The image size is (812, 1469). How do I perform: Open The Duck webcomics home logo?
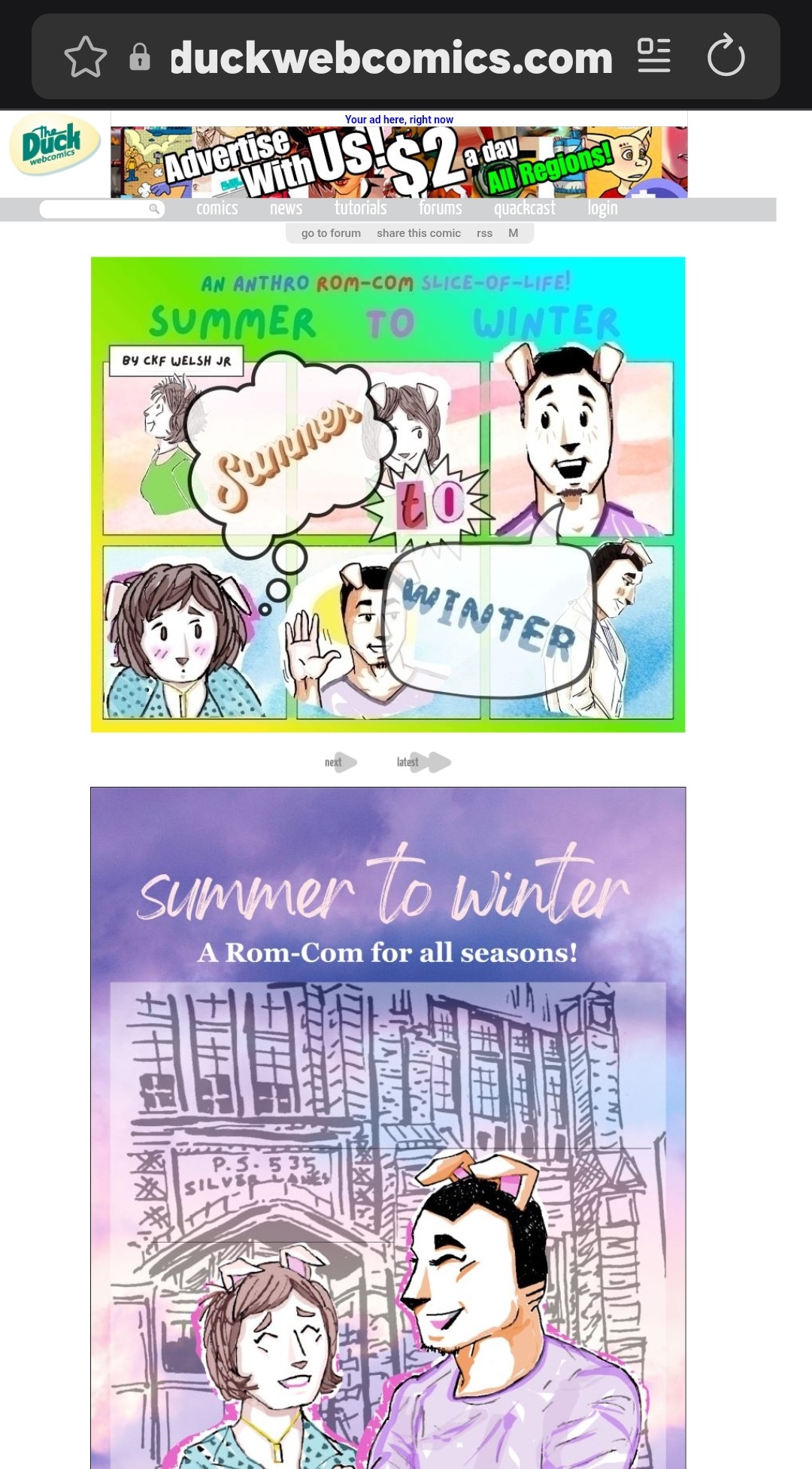[54, 144]
